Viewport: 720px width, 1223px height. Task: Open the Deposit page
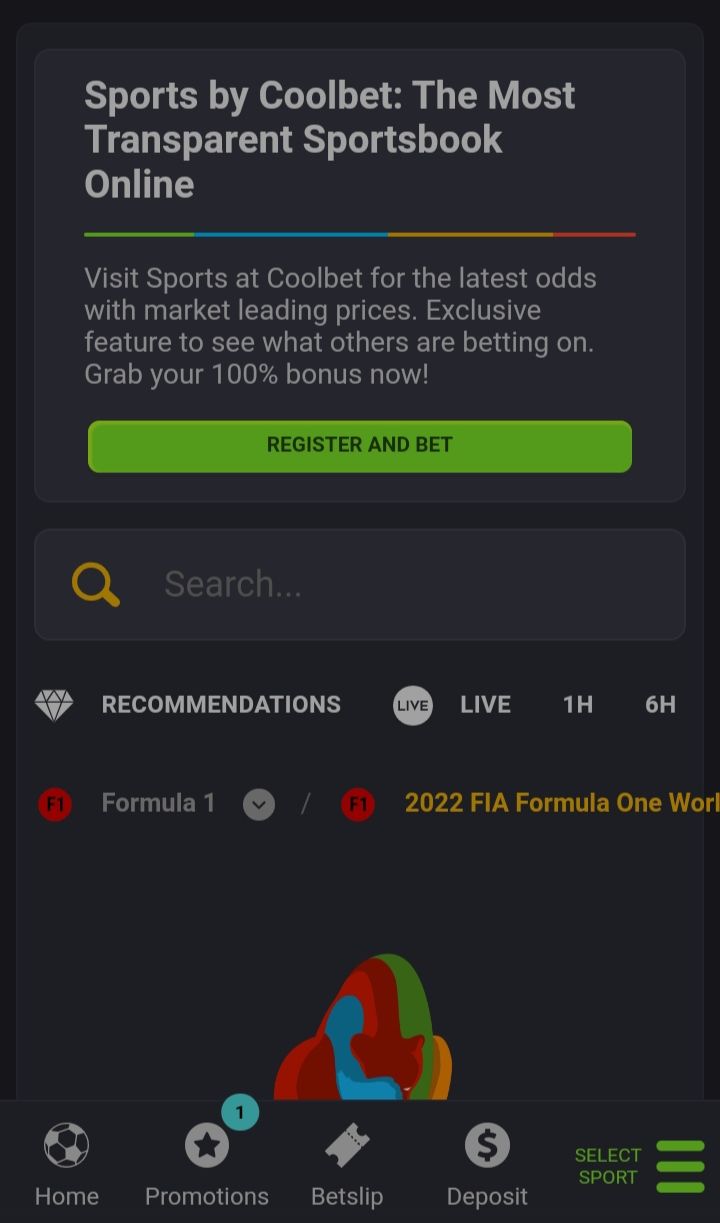click(487, 1165)
